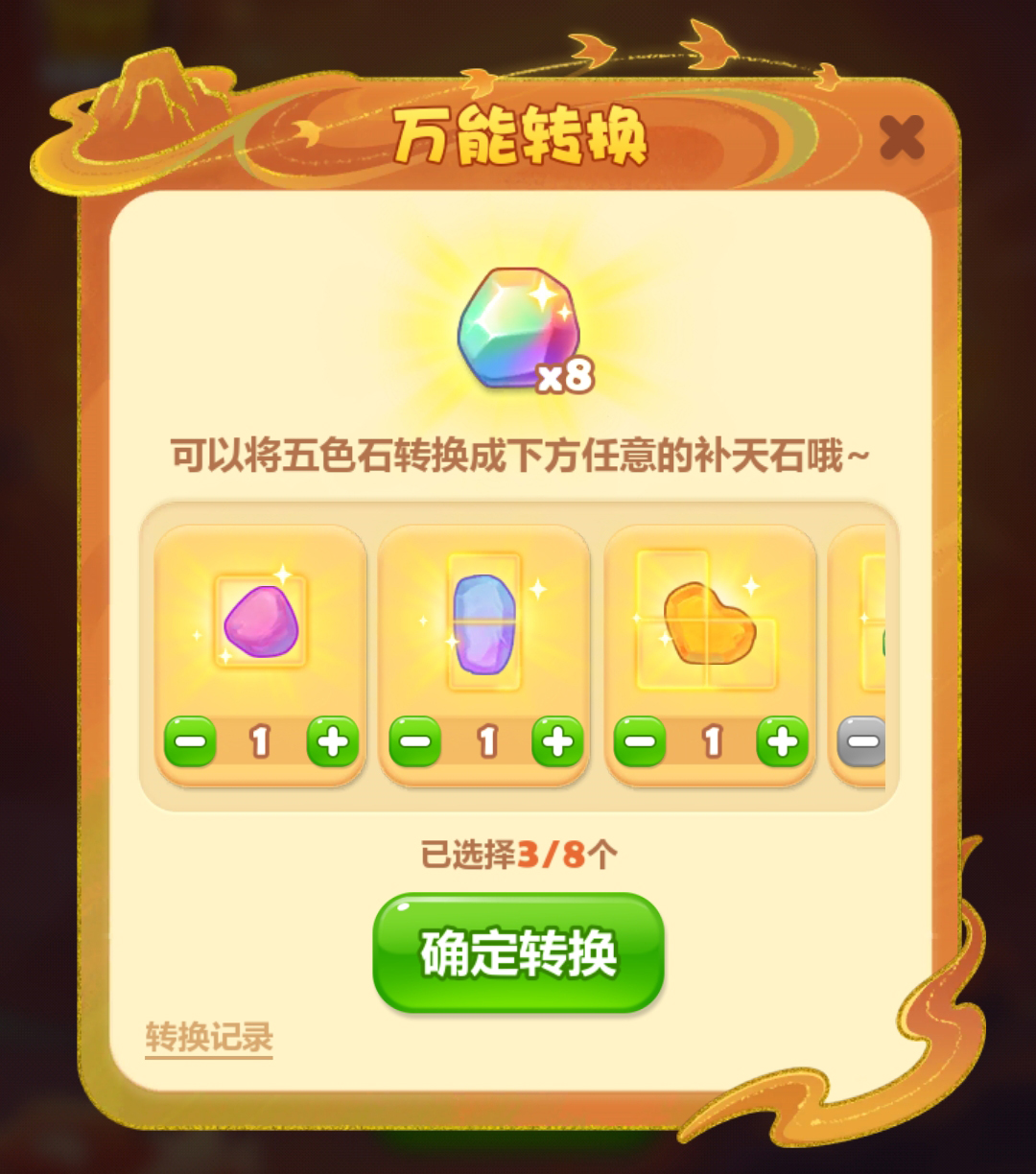Close the 万能转换 dialog
This screenshot has width=1036, height=1174.
(x=902, y=137)
